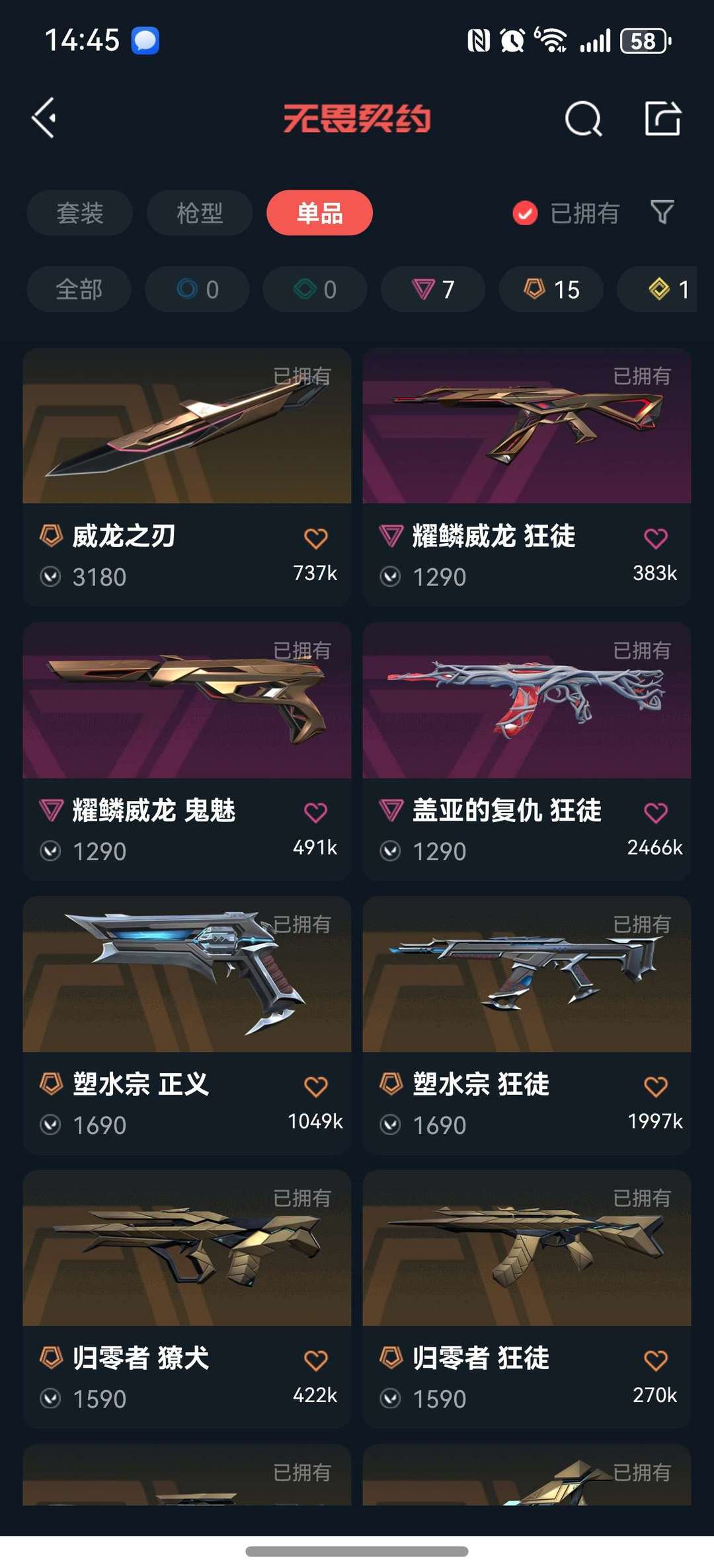Favorite 威龙之刃 by tapping its heart
714x1568 pixels.
tap(315, 537)
